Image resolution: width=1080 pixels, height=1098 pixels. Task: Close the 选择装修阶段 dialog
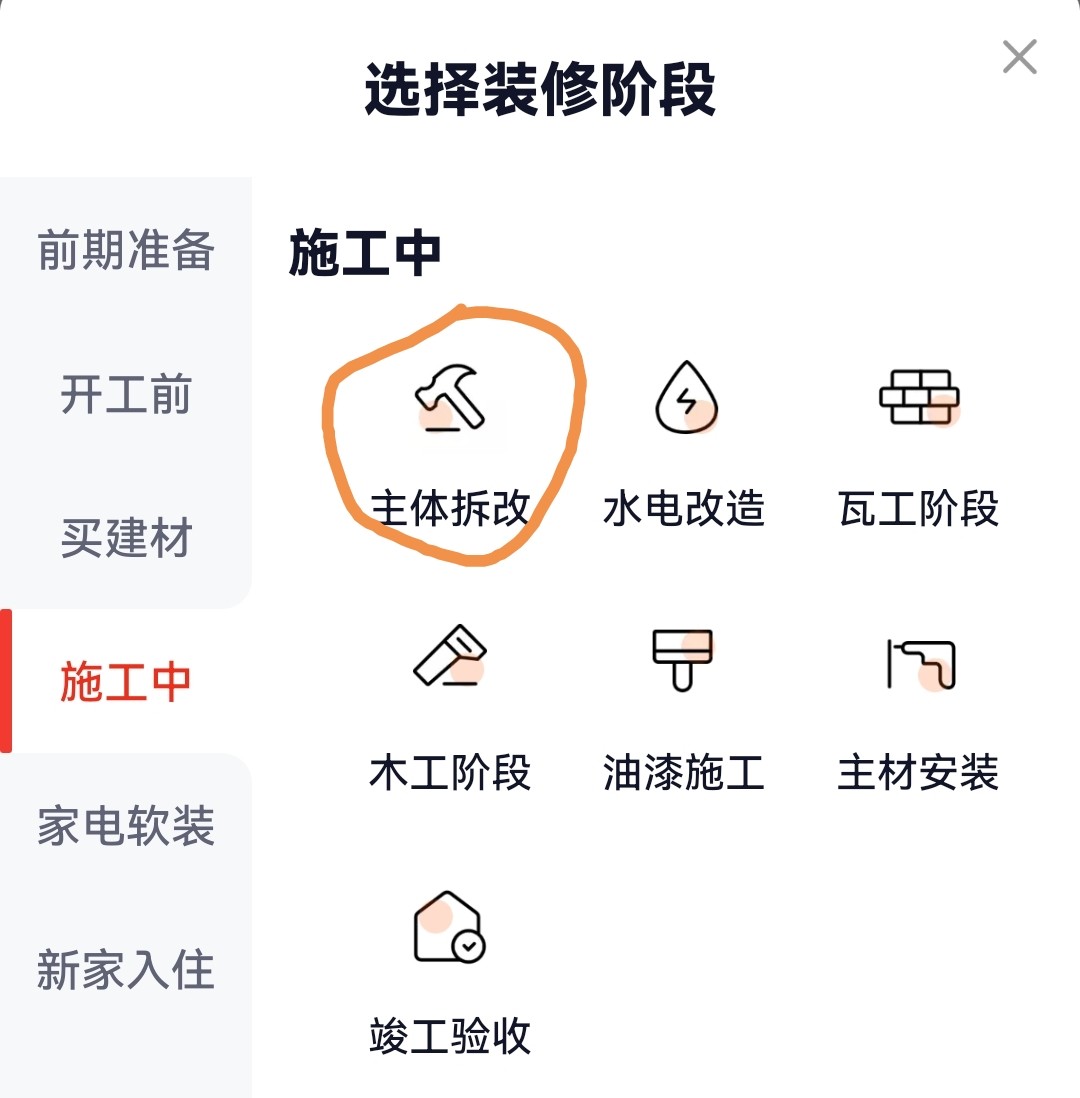point(1019,58)
